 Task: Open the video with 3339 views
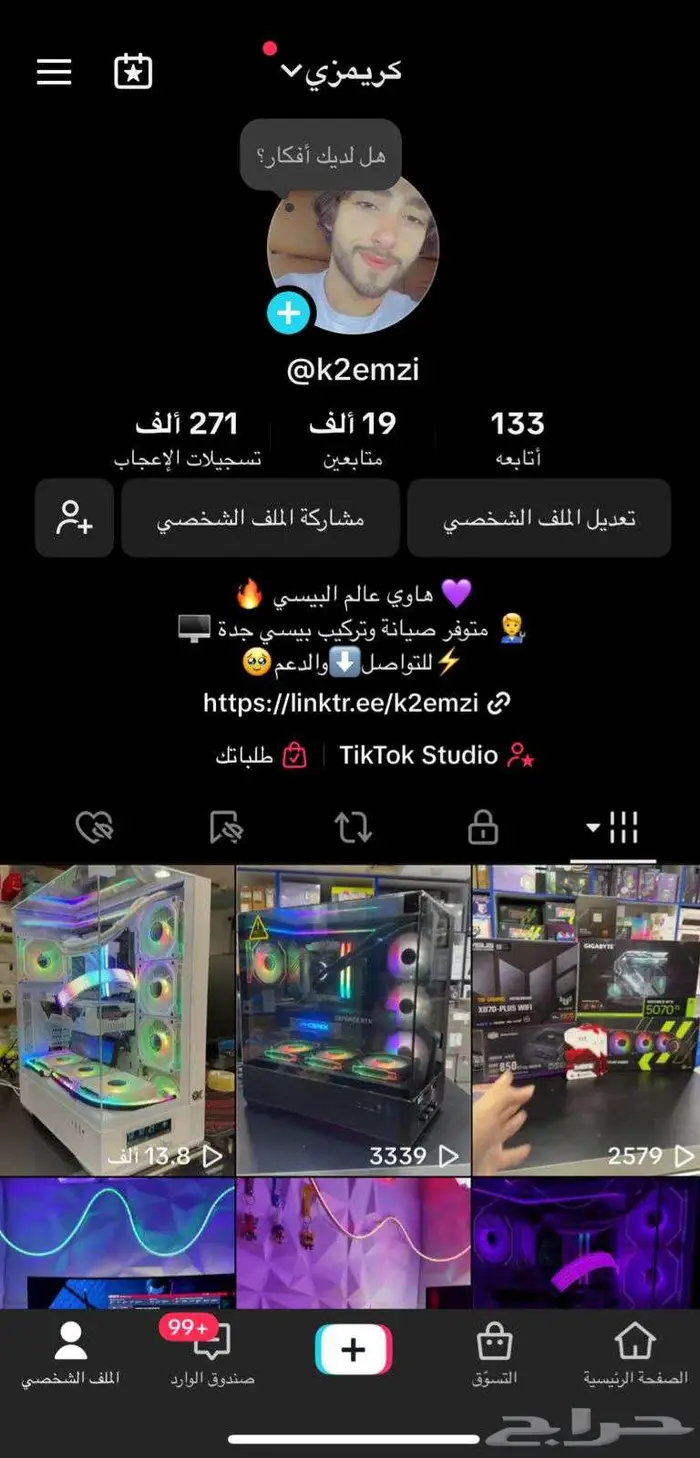[353, 1020]
